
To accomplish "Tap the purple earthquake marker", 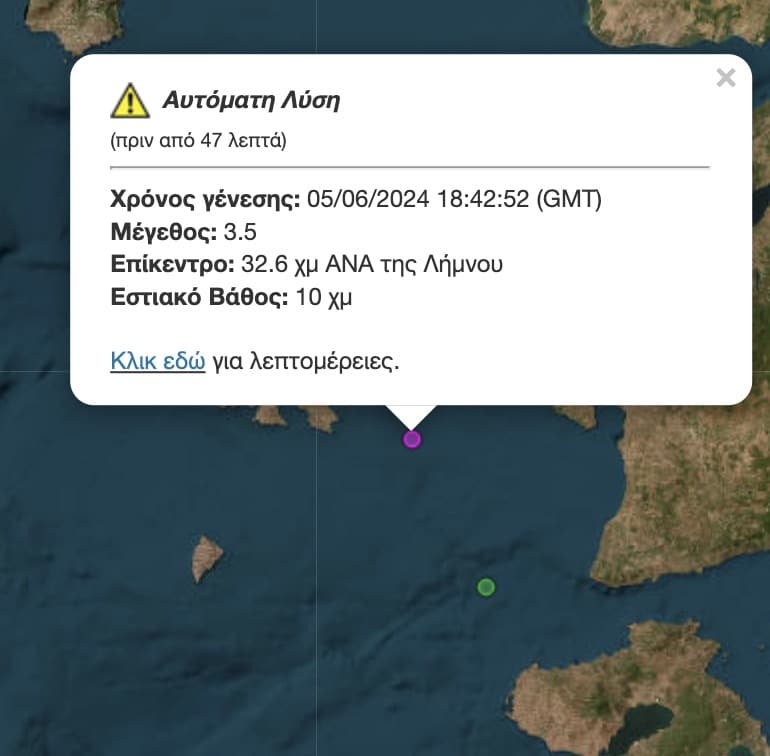I will (412, 439).
